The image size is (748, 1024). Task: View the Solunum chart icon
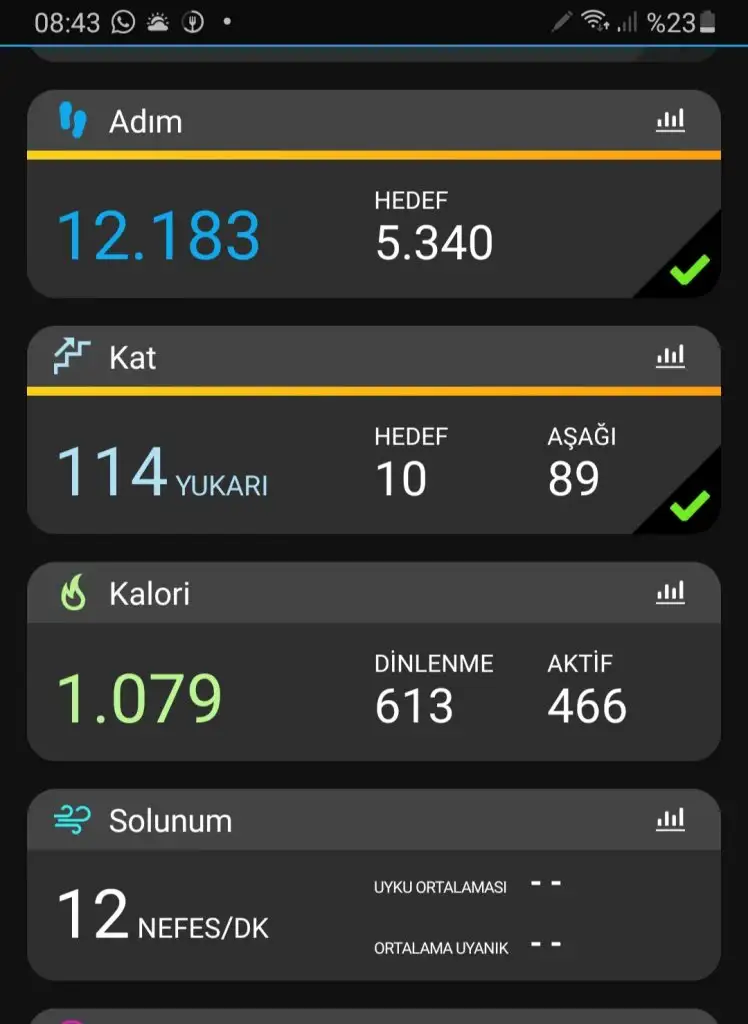tap(671, 820)
